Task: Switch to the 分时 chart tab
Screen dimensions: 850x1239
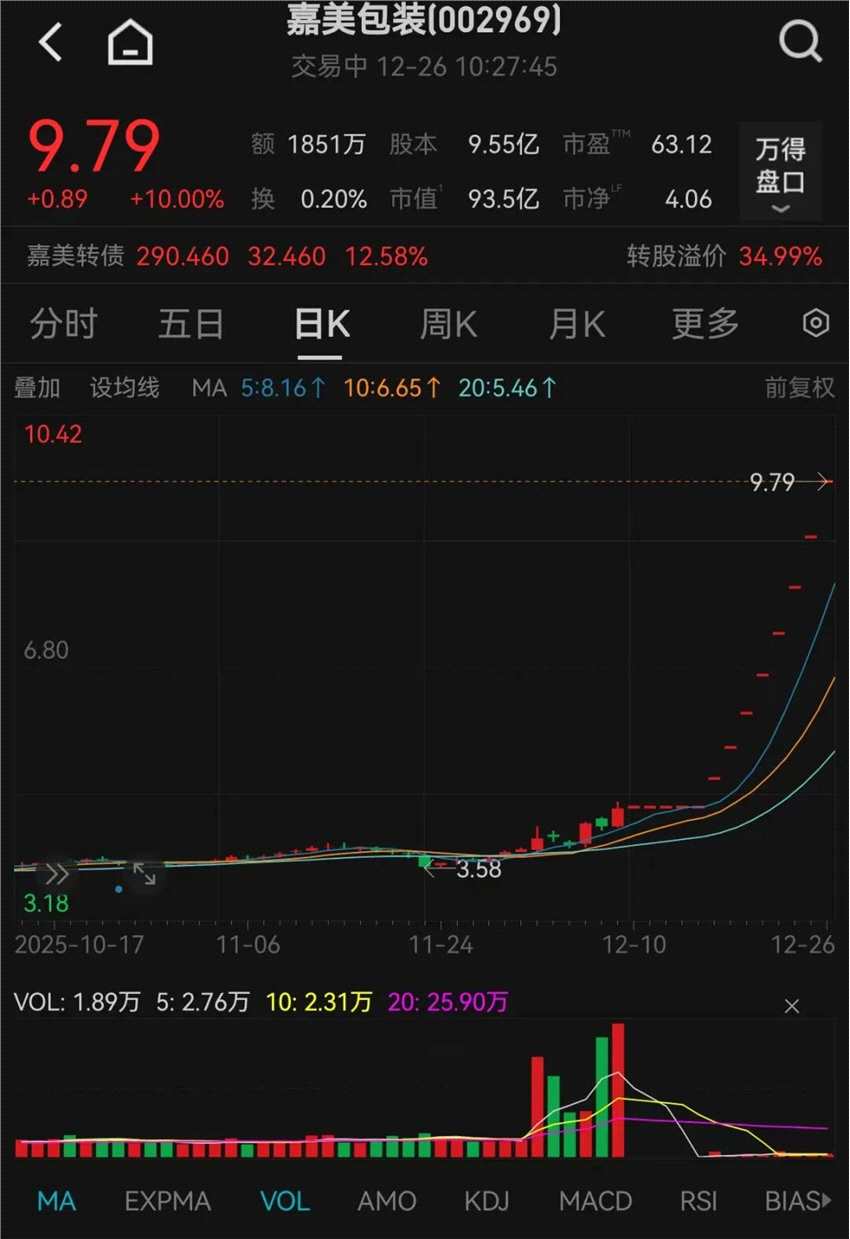Action: [x=64, y=325]
